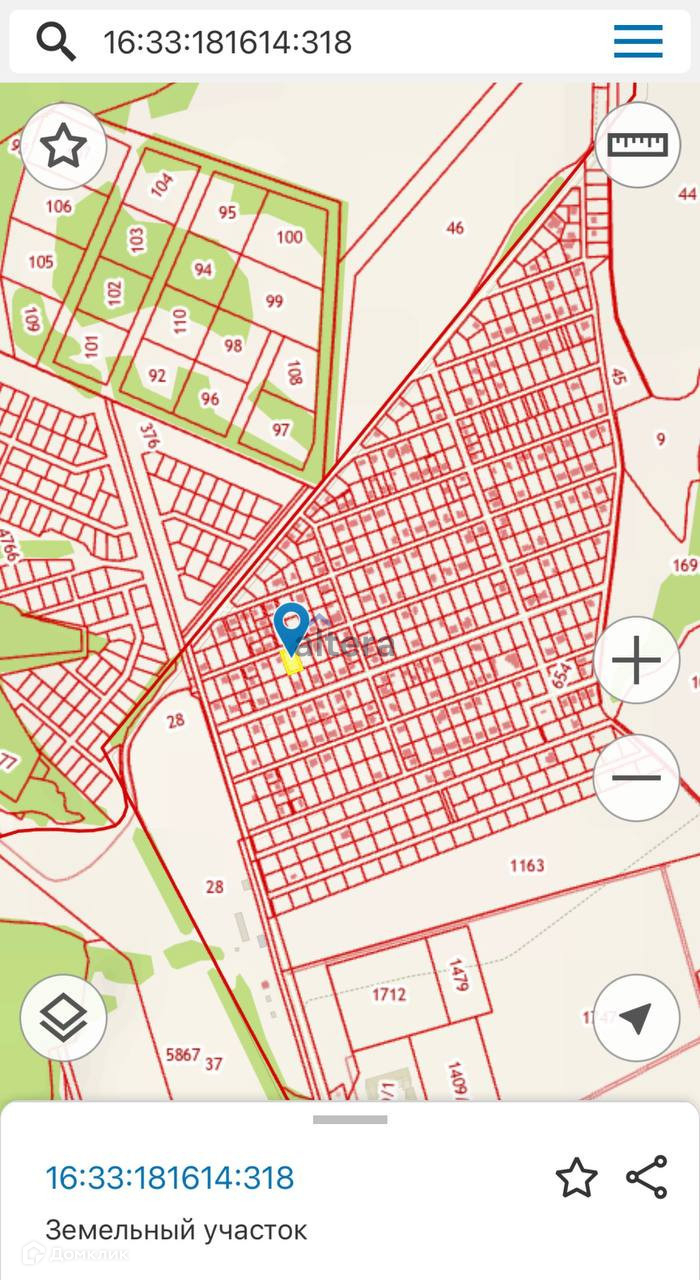Share the land parcel details
700x1280 pixels.
[x=646, y=1178]
